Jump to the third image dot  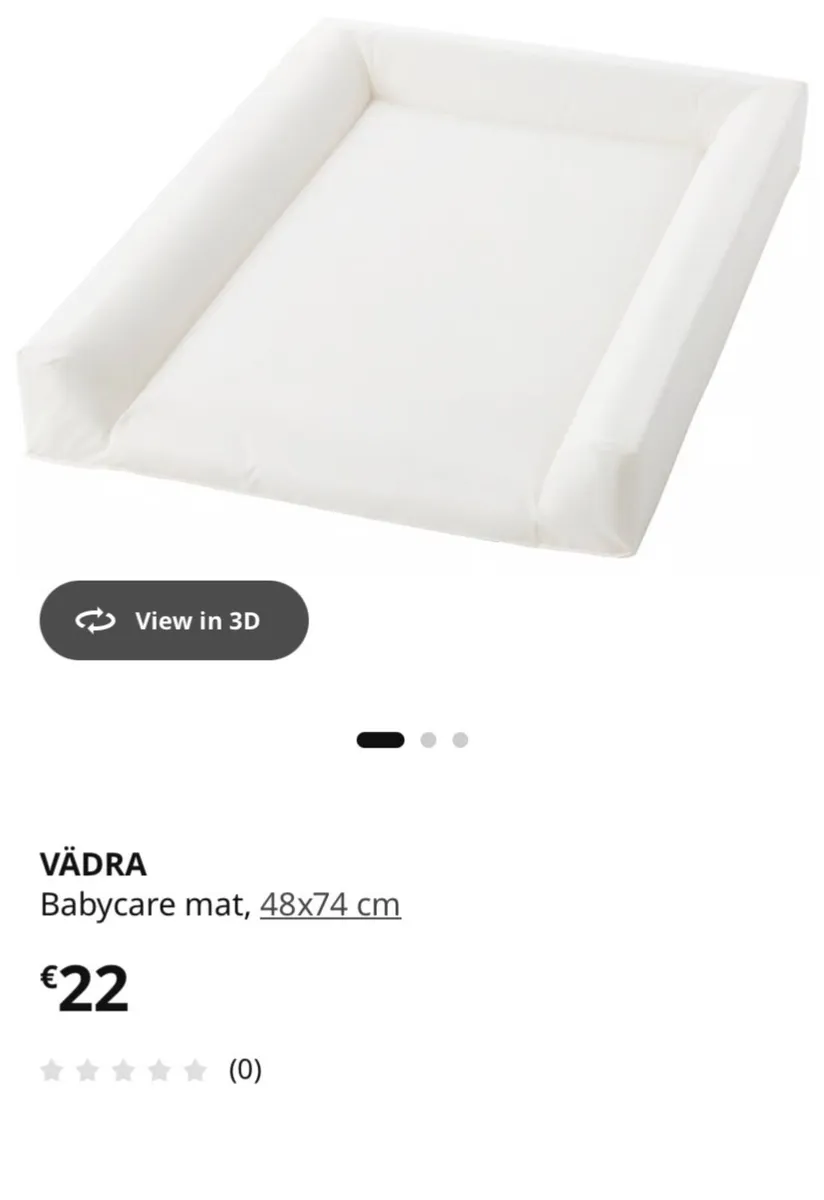pos(460,740)
